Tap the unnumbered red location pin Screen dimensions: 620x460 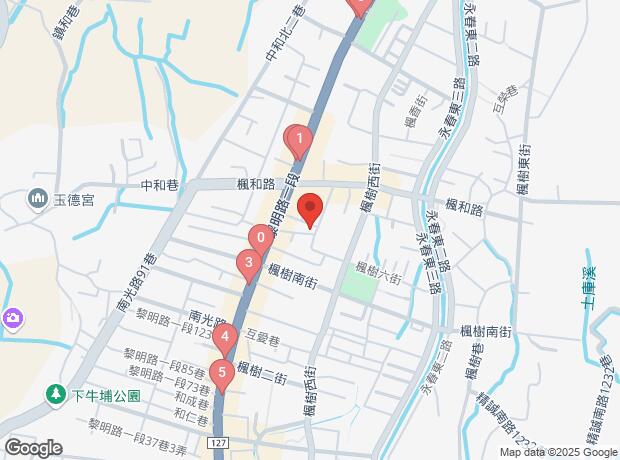(x=310, y=211)
